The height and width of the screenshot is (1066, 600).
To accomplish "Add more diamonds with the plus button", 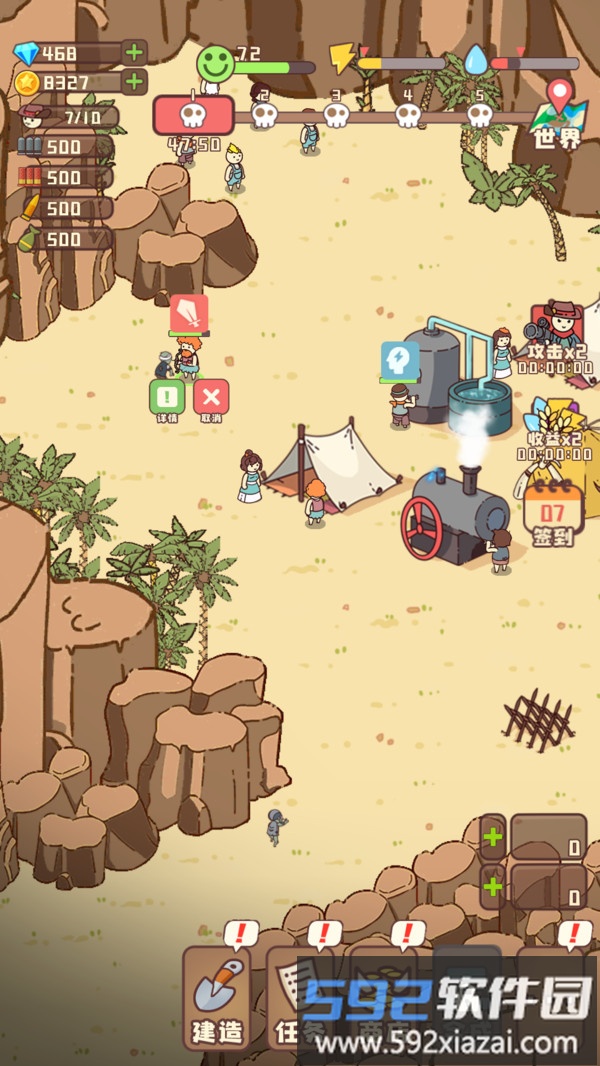I will (x=134, y=53).
